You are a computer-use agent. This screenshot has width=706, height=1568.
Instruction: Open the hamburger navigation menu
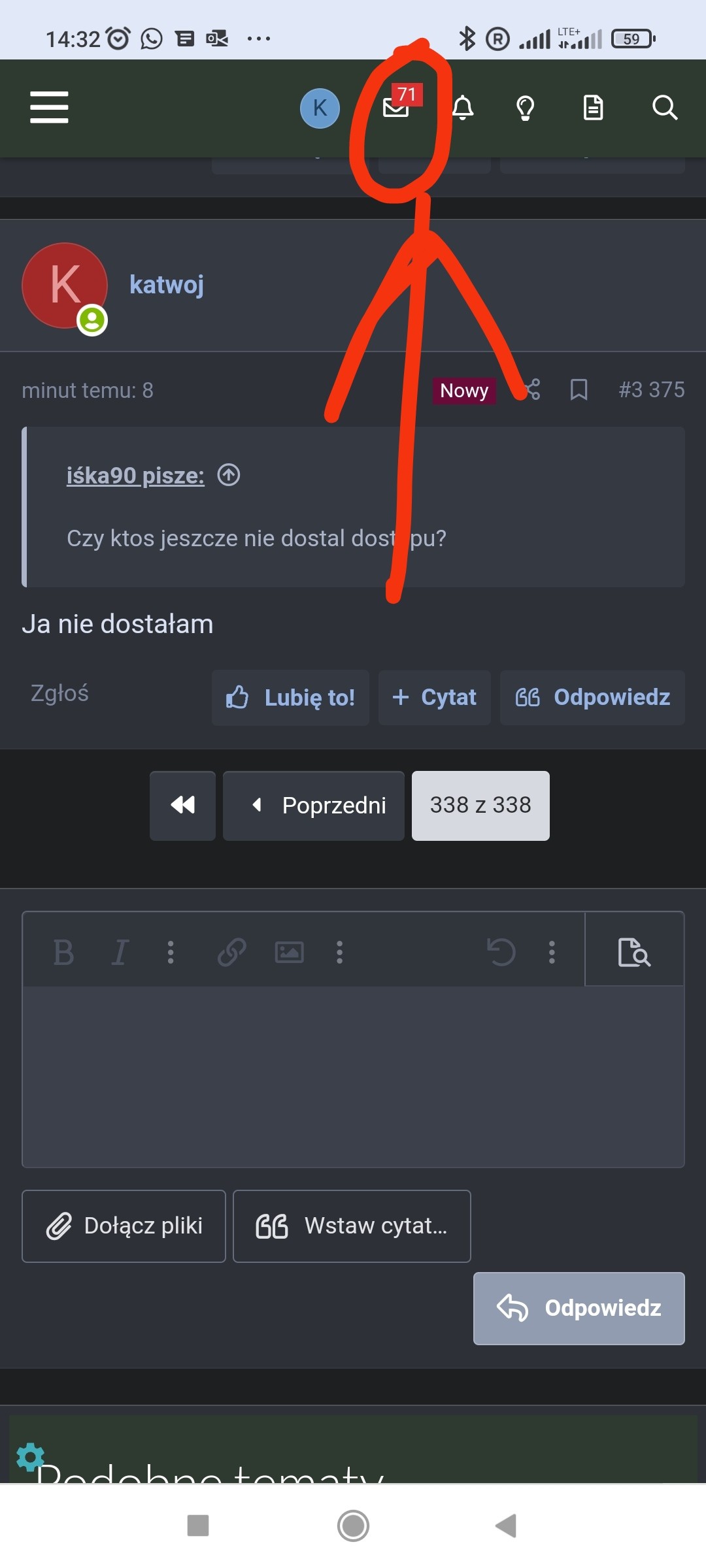pos(49,107)
